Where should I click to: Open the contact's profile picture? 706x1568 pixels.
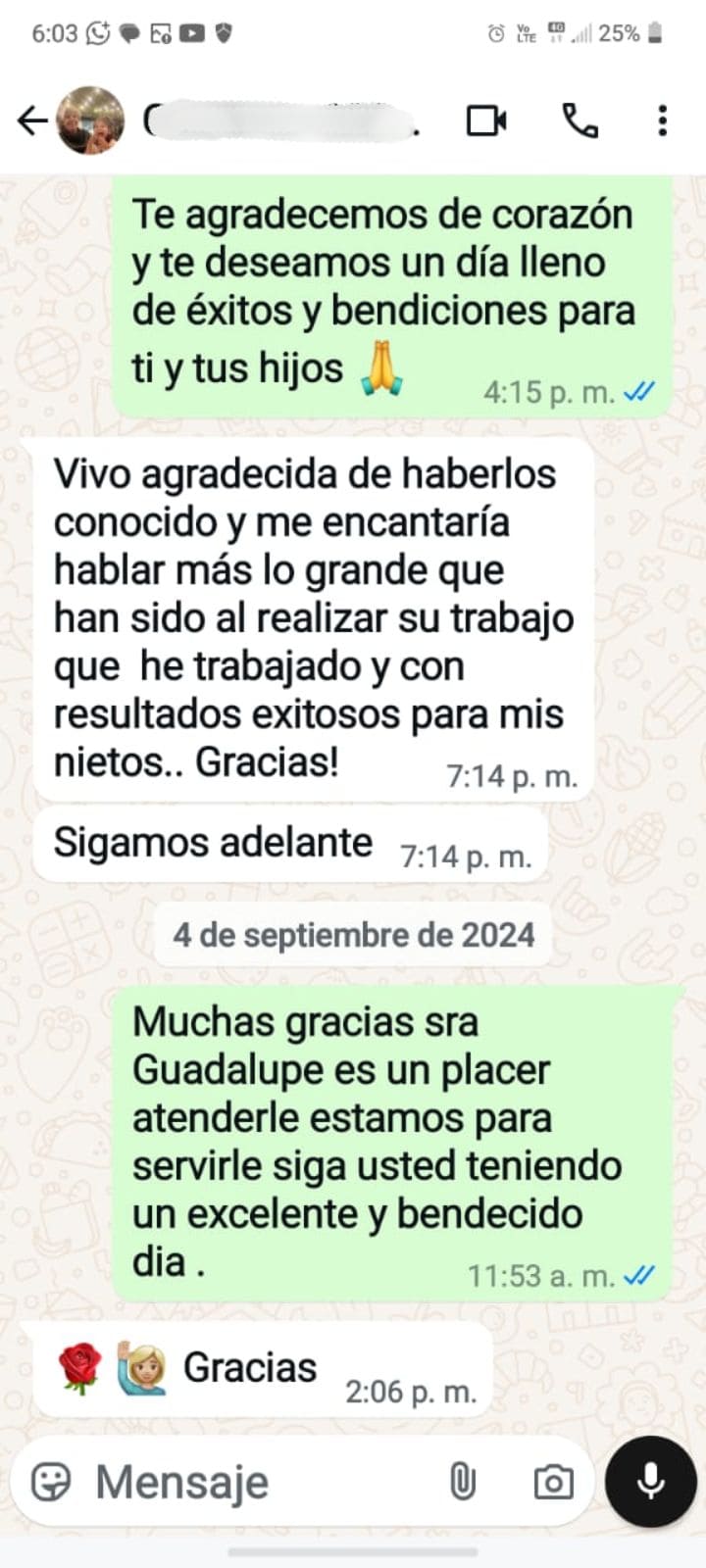click(90, 121)
